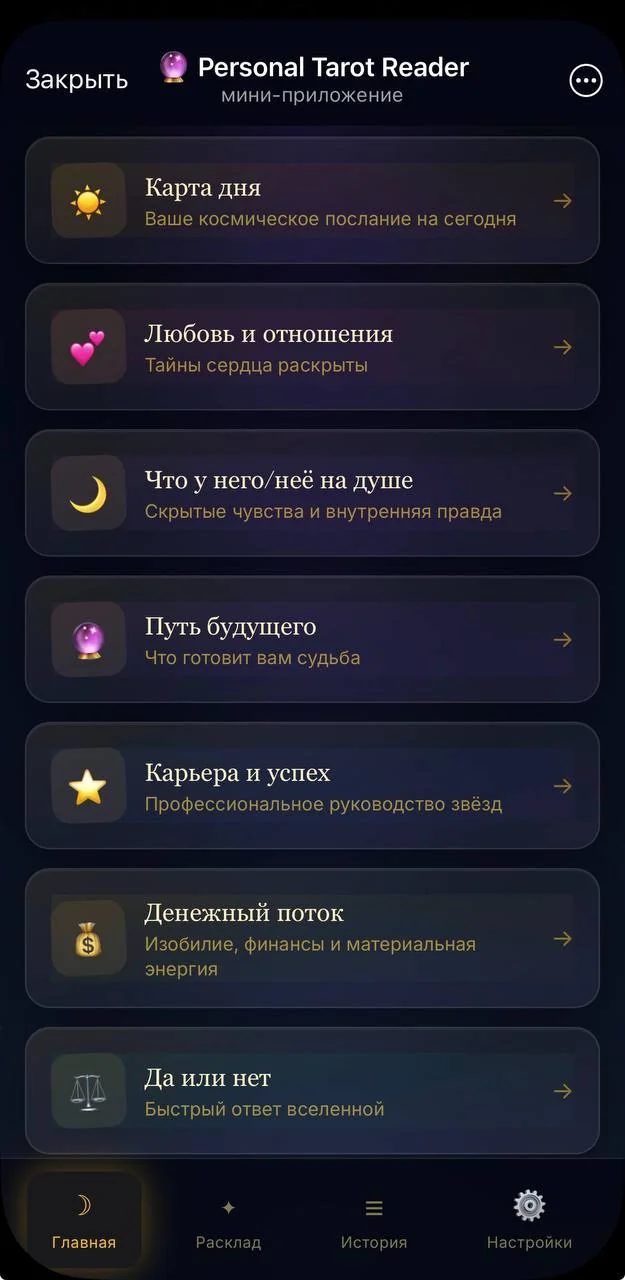Open Карьера и успех card

click(x=312, y=786)
